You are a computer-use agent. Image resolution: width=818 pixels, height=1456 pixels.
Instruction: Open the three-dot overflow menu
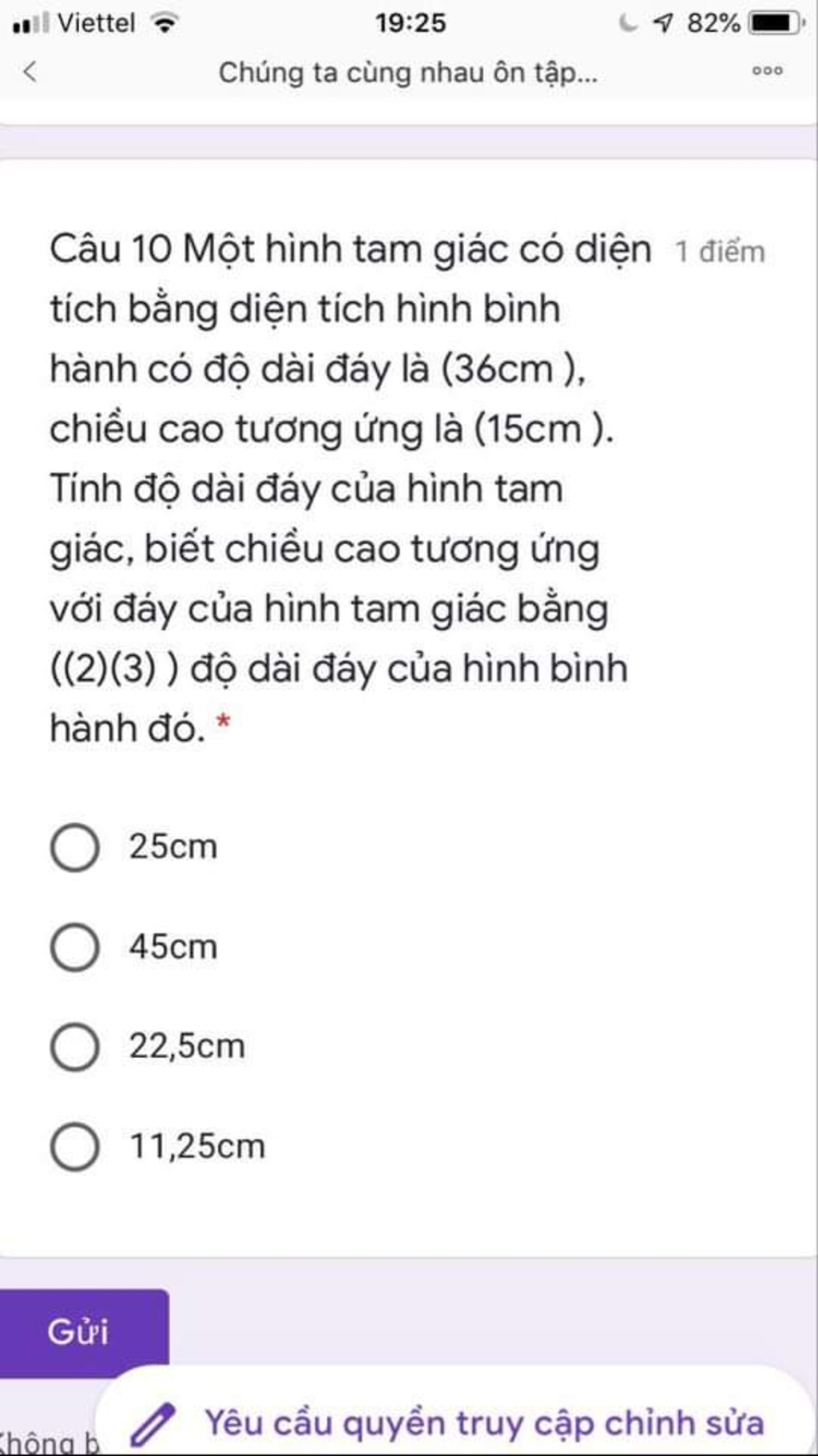point(767,71)
